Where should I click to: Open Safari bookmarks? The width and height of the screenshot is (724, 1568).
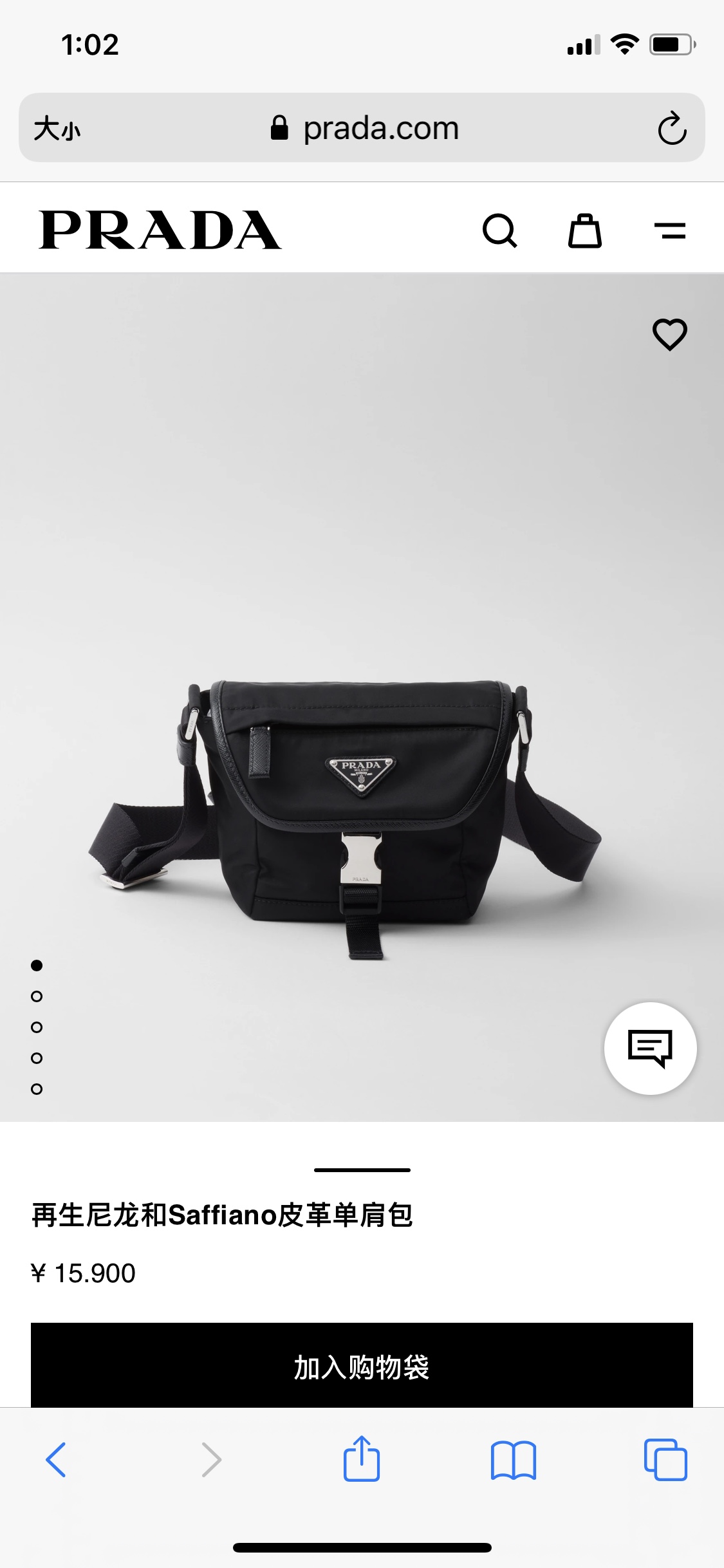tap(513, 1460)
